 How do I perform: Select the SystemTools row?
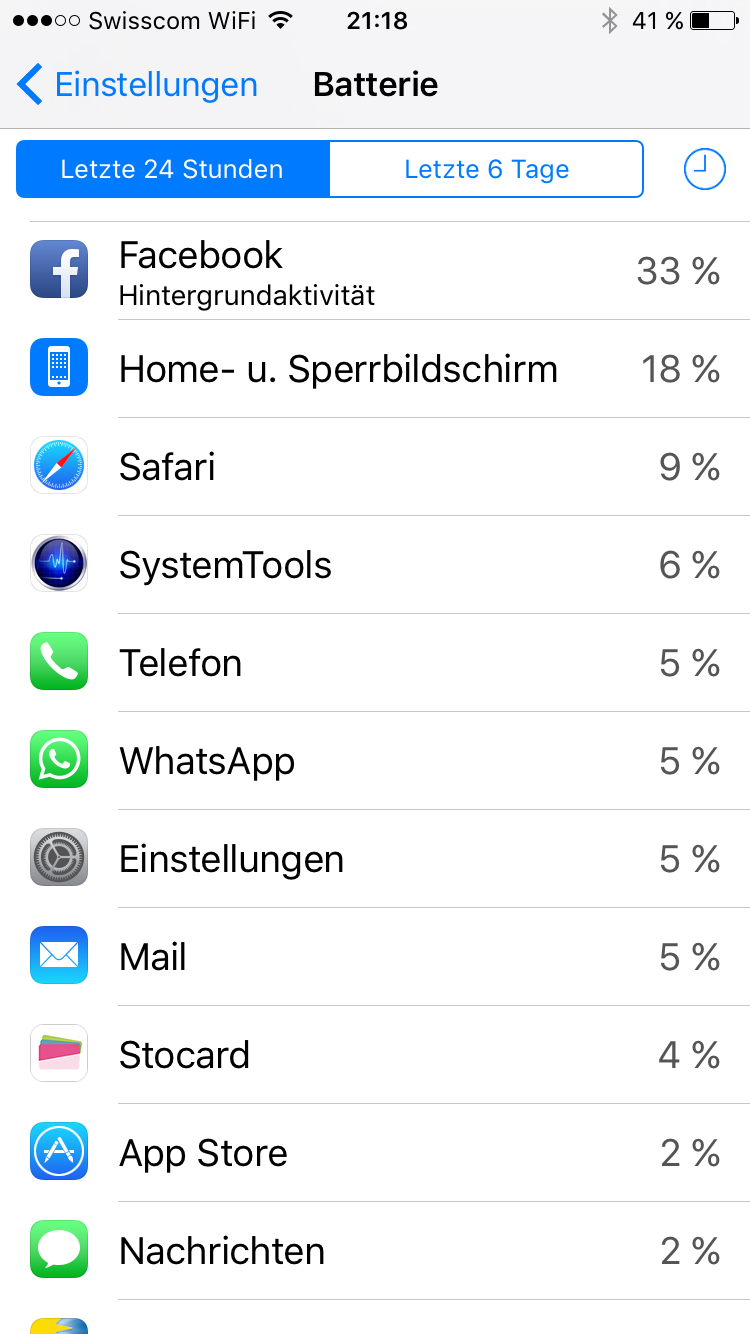click(x=375, y=565)
